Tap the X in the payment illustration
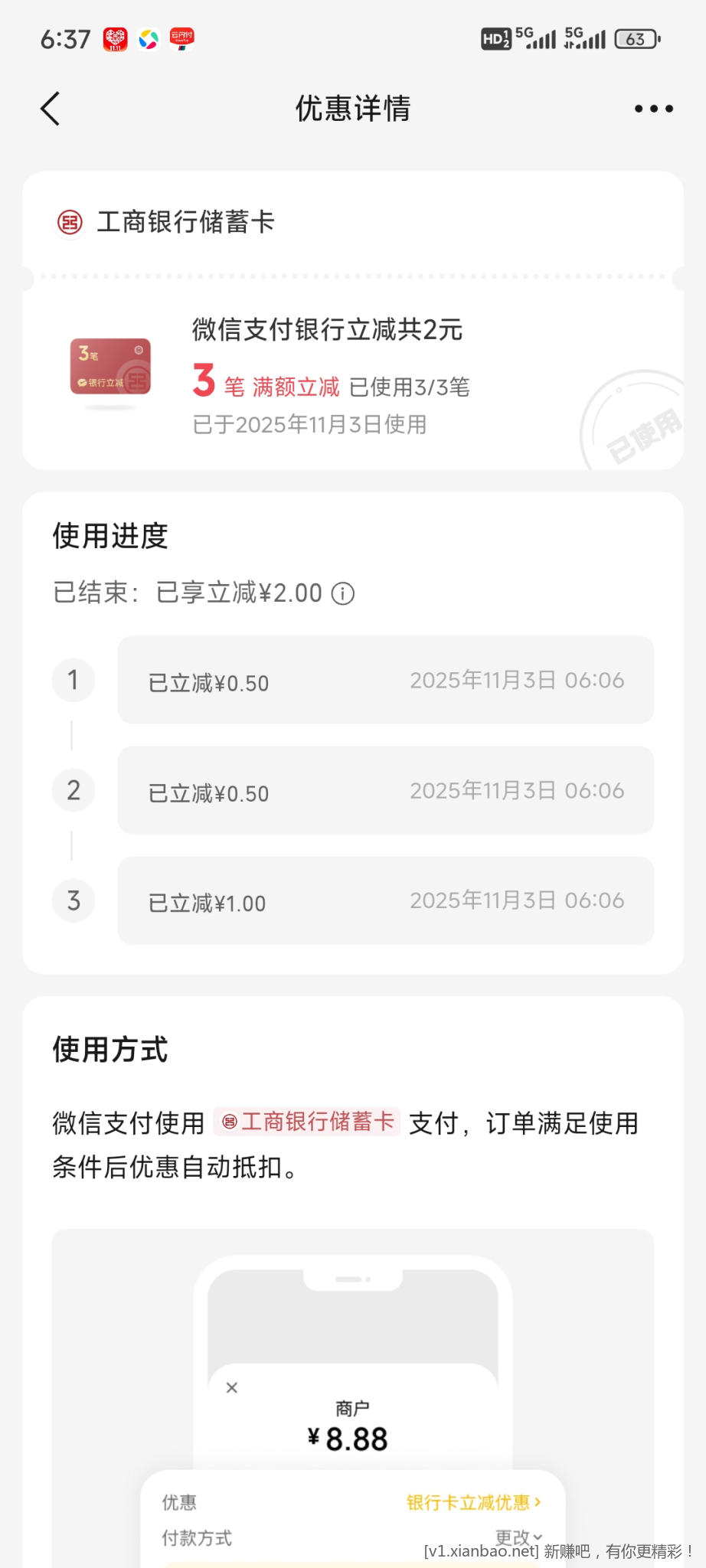 pos(230,1387)
